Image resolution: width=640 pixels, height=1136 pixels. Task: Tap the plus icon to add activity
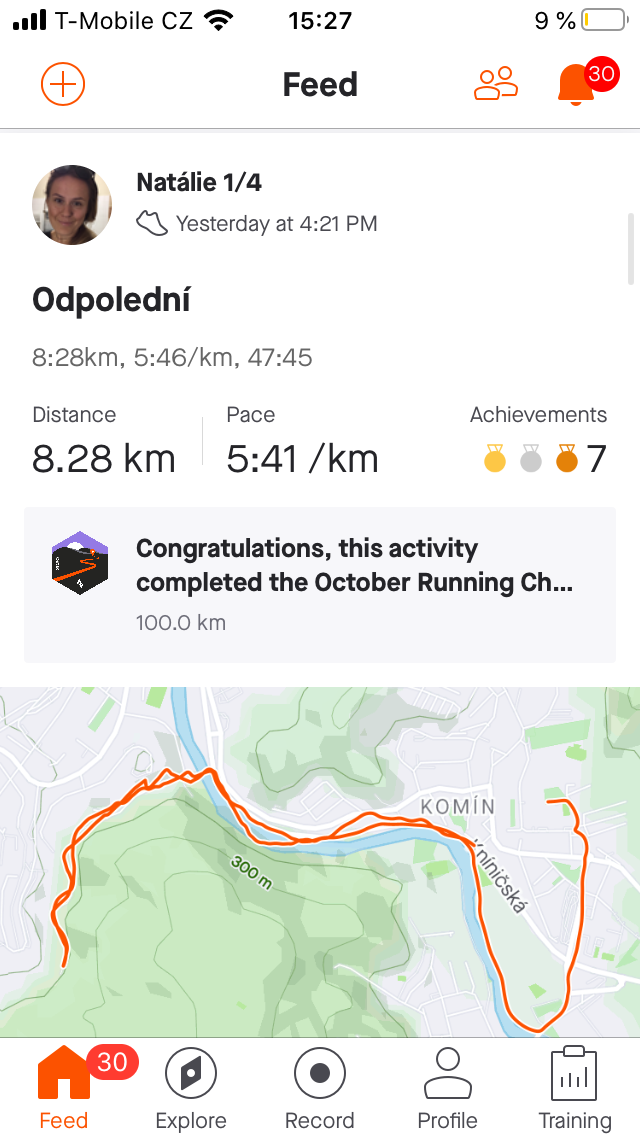coord(63,84)
